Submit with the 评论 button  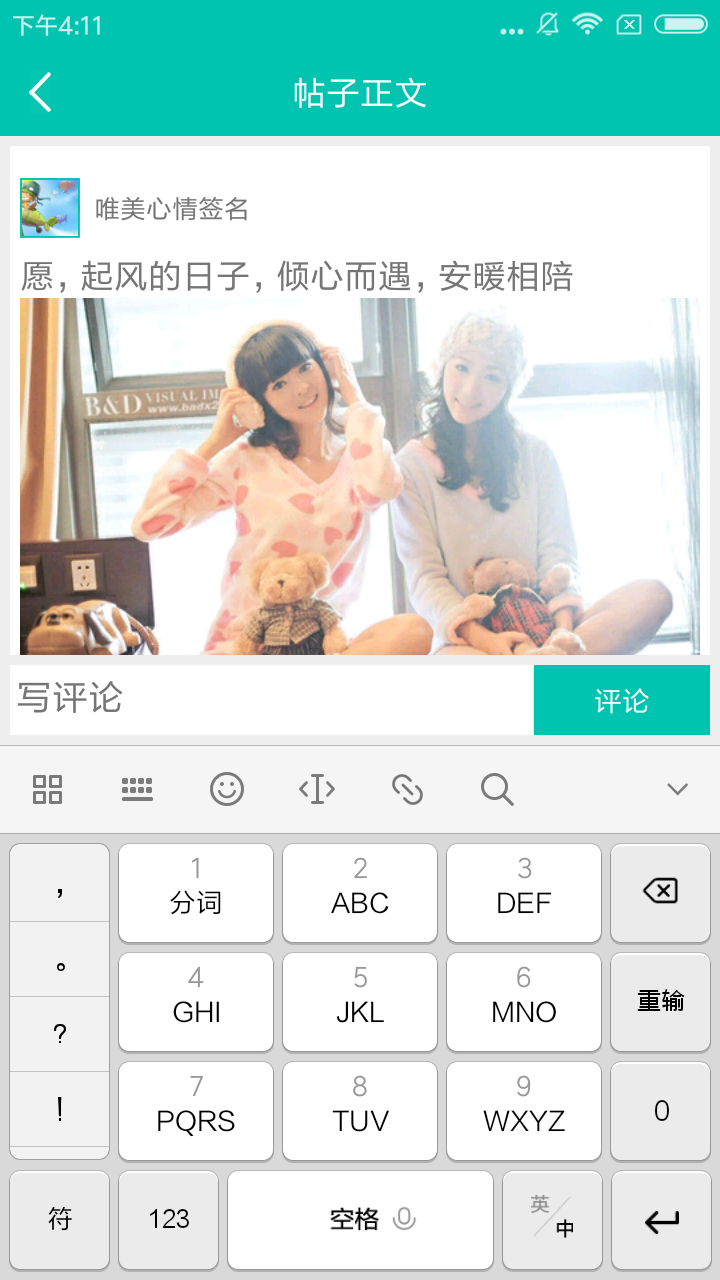click(x=621, y=700)
